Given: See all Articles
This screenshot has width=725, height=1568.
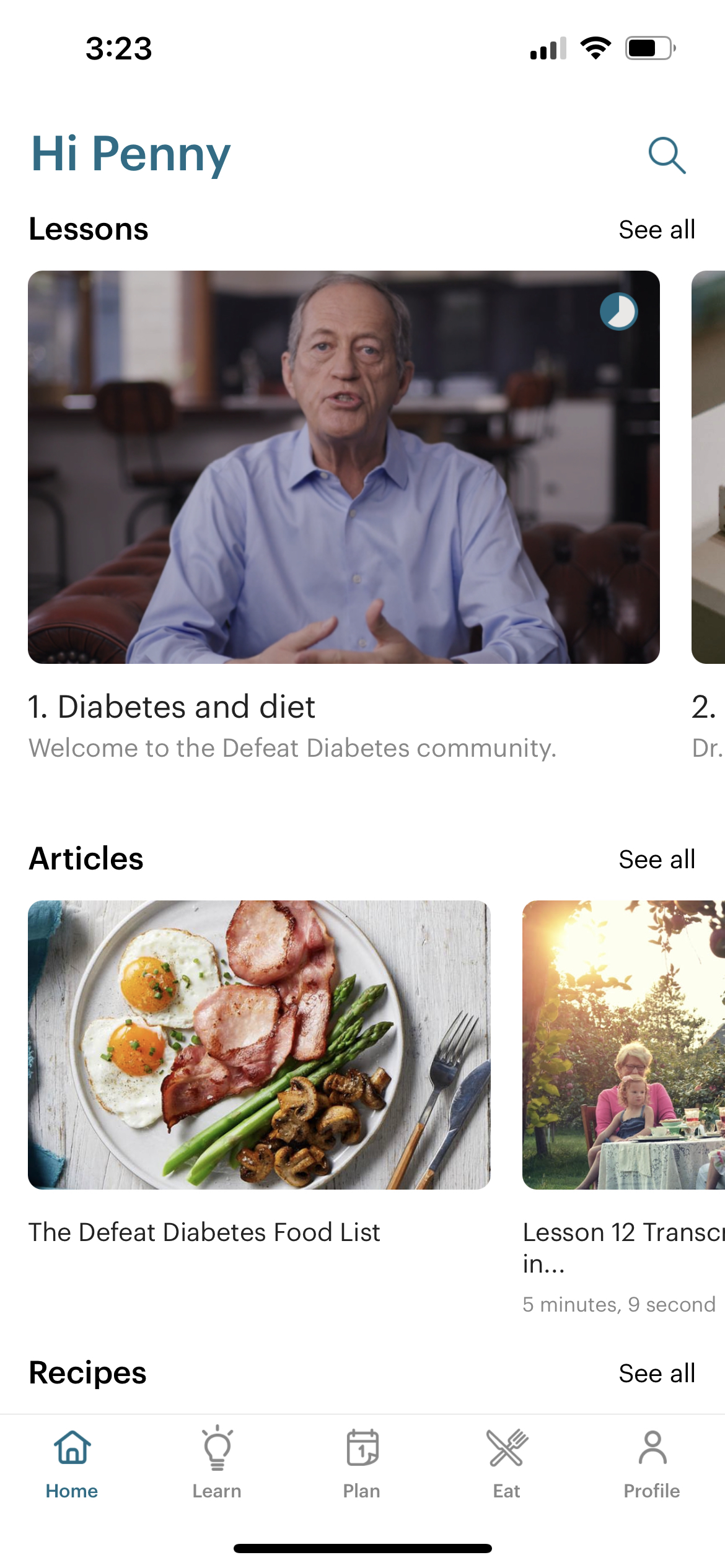Looking at the screenshot, I should tap(657, 860).
